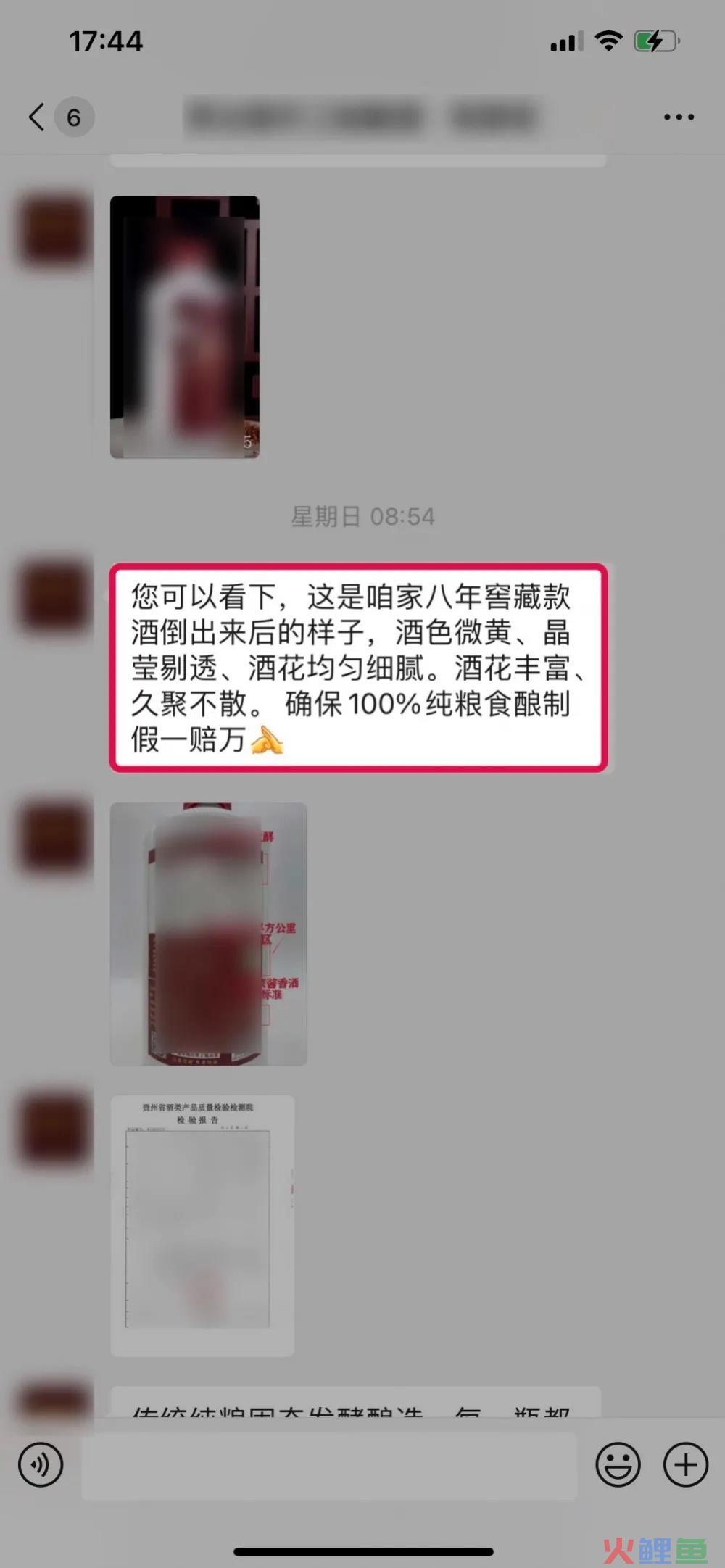View the liquor bottle photo with red labels

208,934
